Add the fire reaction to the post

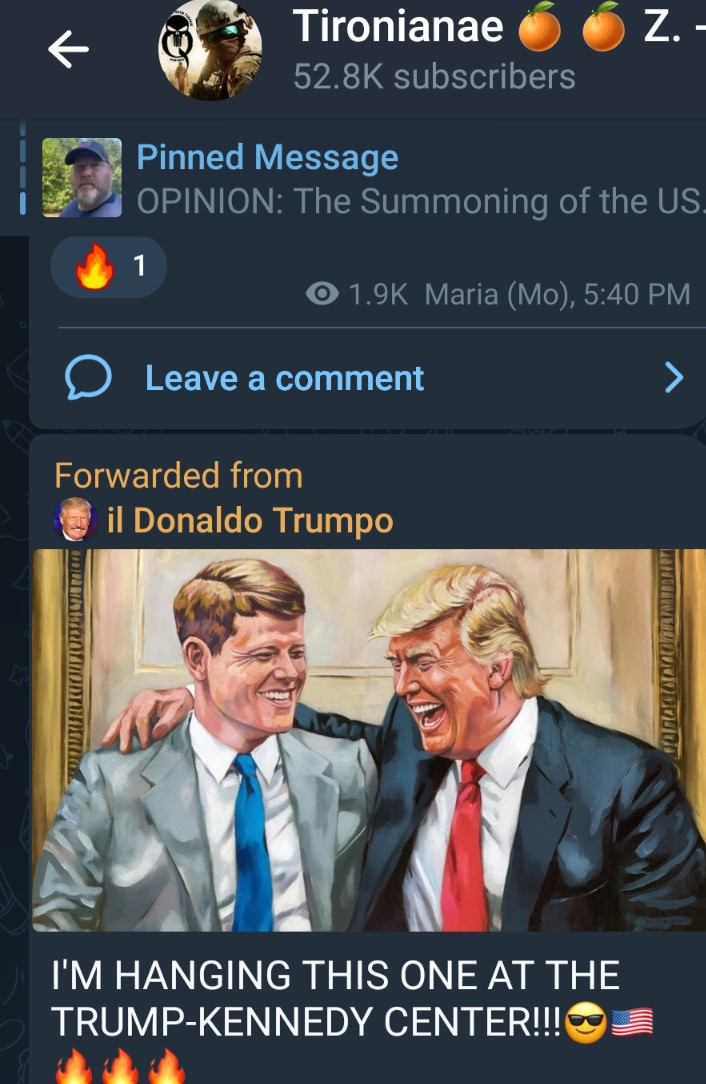pos(108,267)
